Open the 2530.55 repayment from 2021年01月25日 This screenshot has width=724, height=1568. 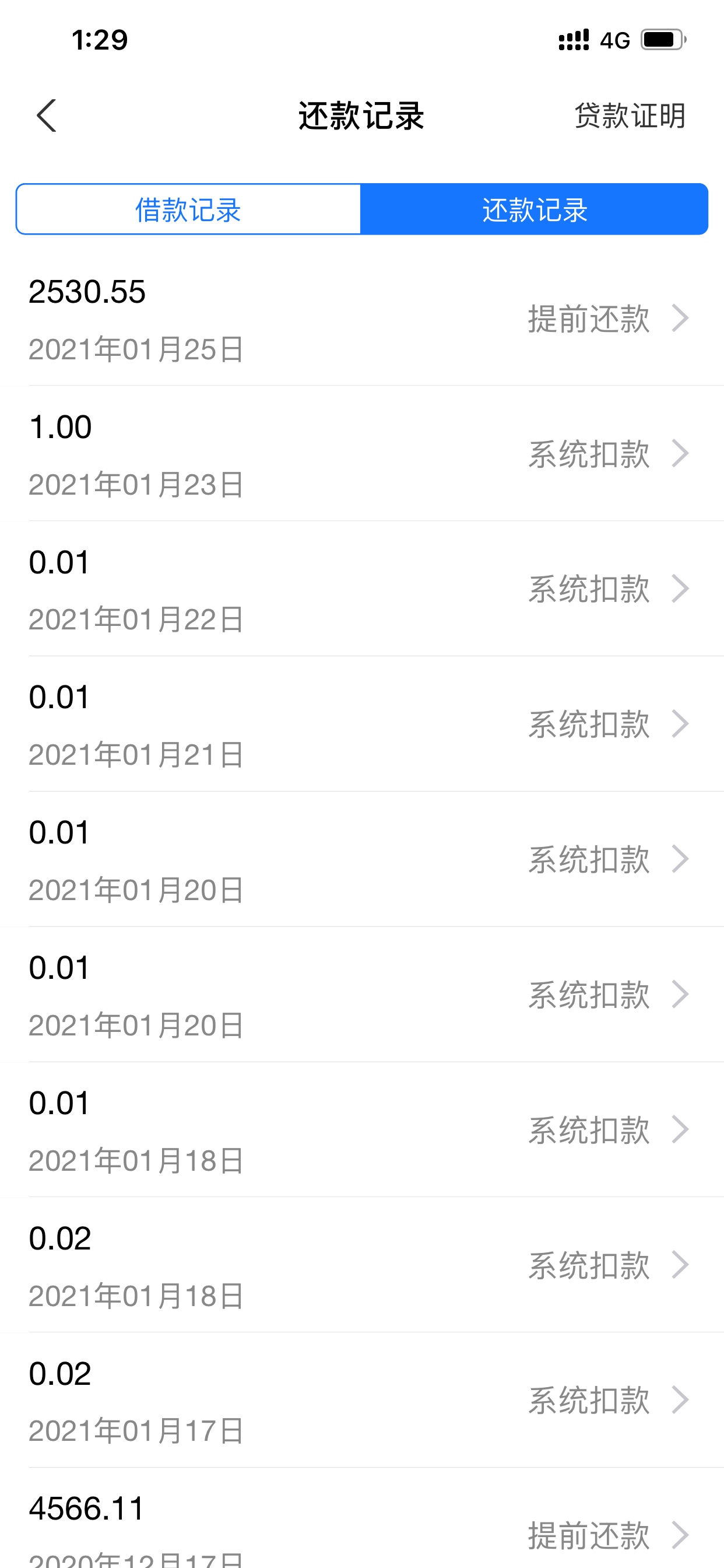pyautogui.click(x=362, y=319)
